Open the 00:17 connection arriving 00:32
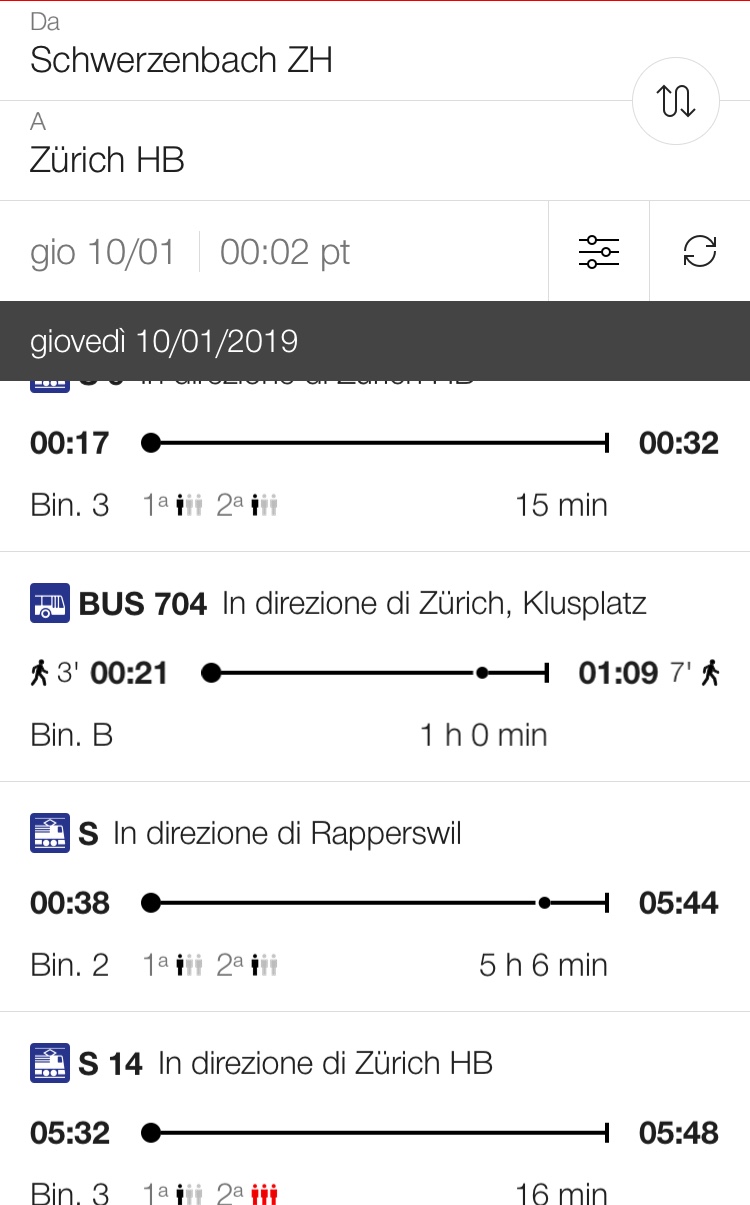Viewport: 750px width, 1205px height. (375, 470)
